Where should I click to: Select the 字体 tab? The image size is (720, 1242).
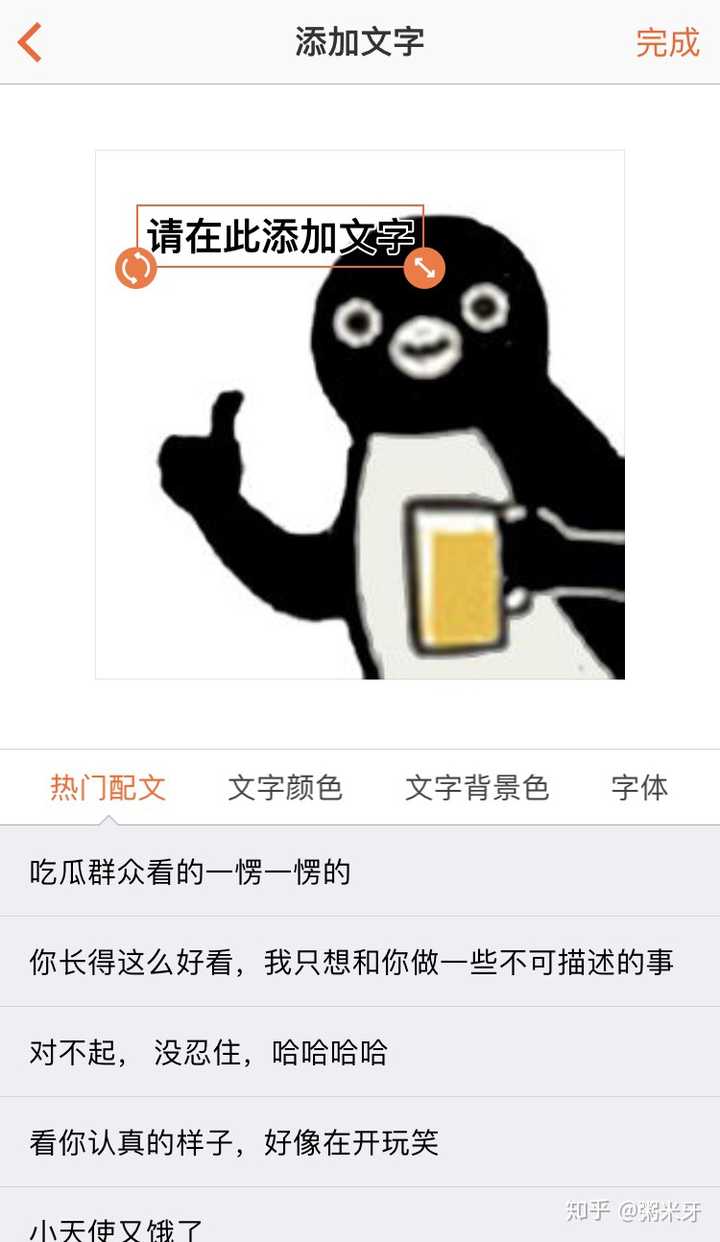639,788
